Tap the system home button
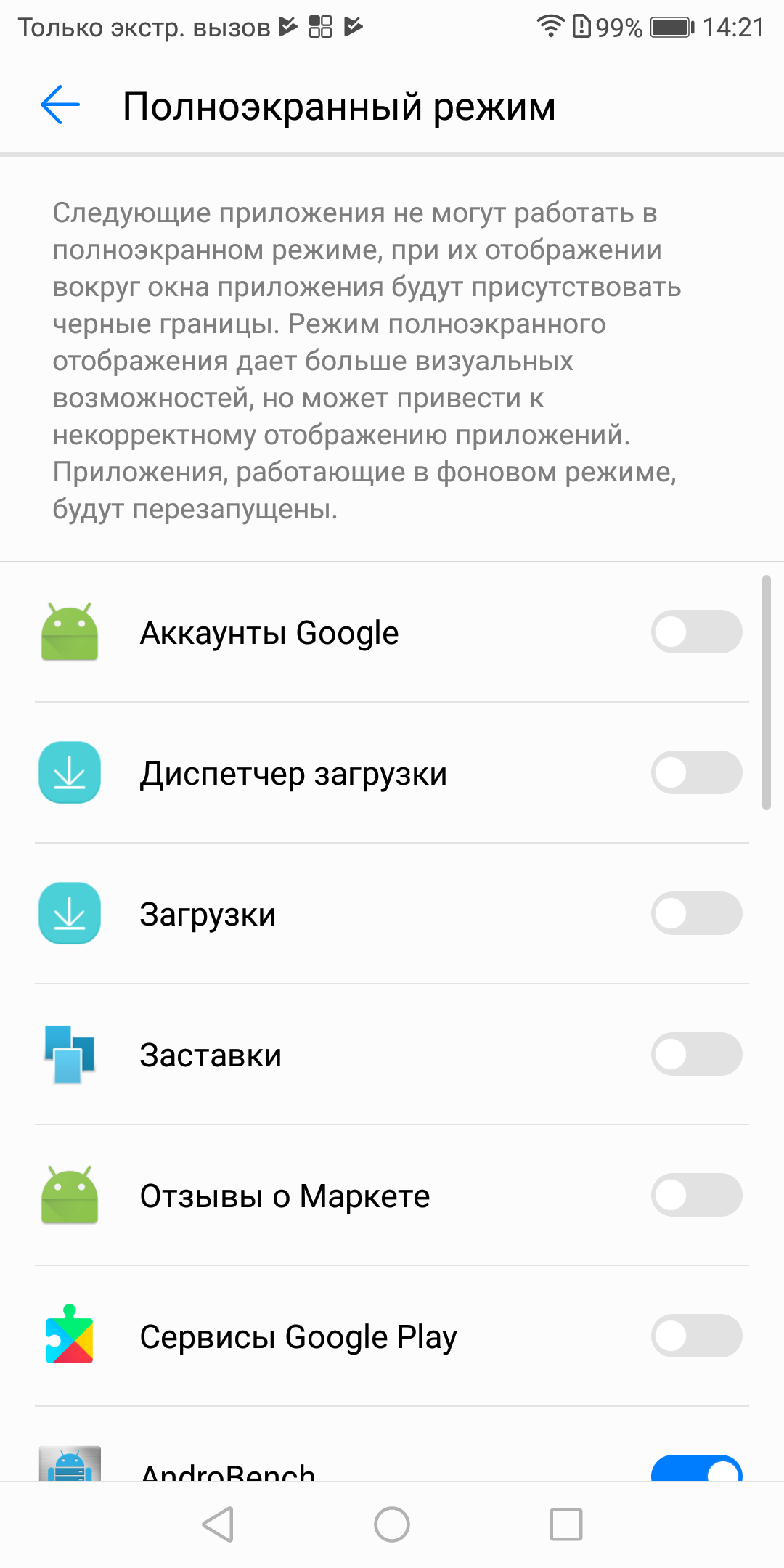Image resolution: width=784 pixels, height=1568 pixels. (392, 1524)
